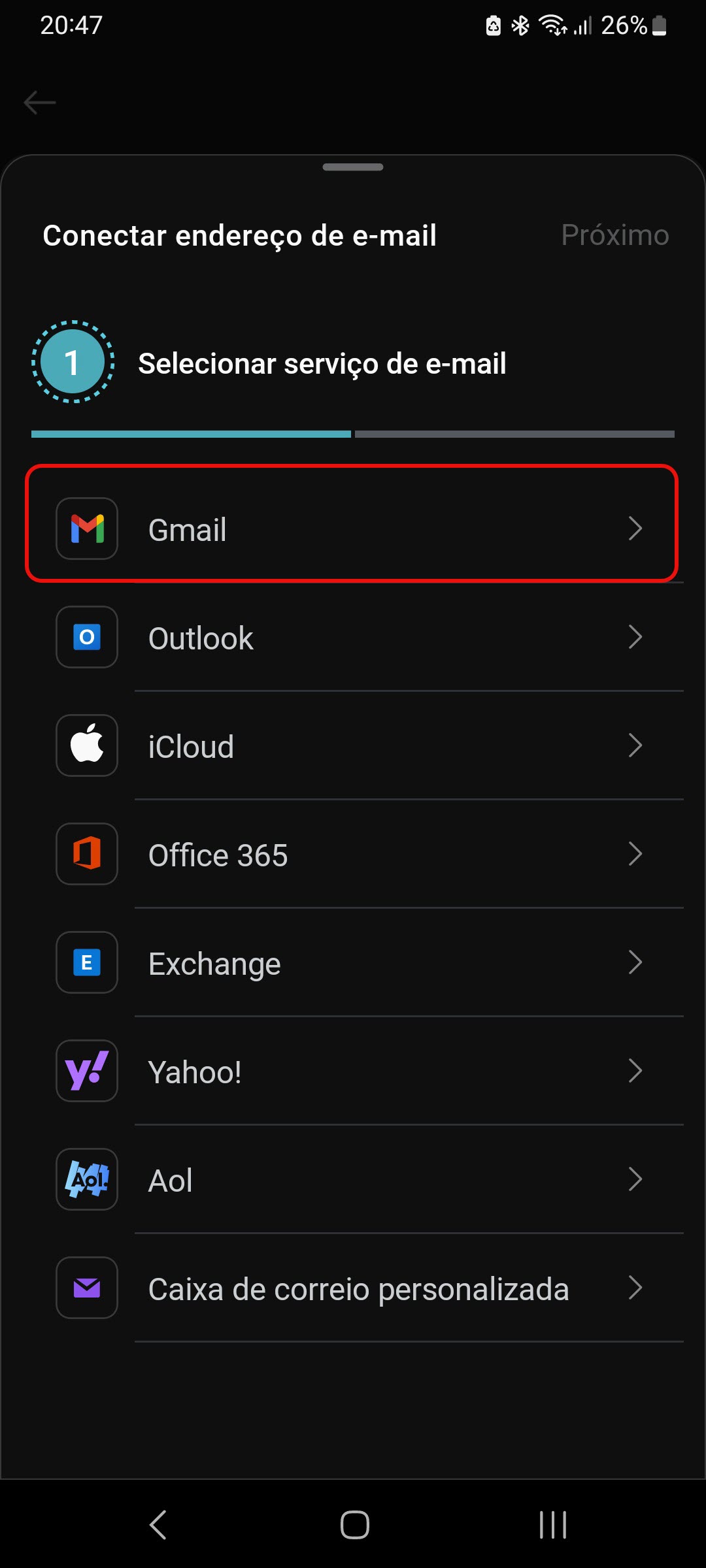Screen dimensions: 706x1568
Task: Choose Outlook from the service list
Action: [x=352, y=637]
